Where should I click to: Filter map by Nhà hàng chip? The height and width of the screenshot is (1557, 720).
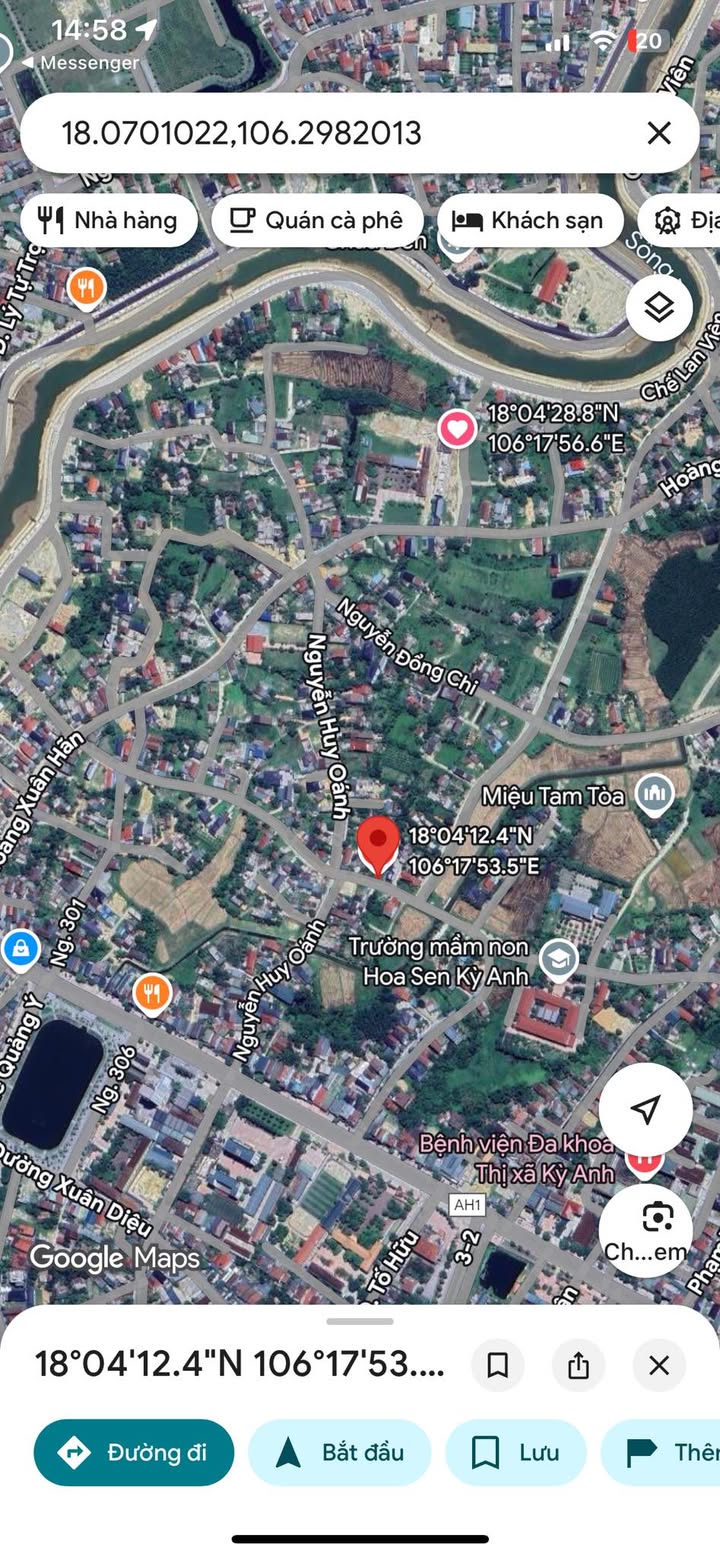[109, 220]
